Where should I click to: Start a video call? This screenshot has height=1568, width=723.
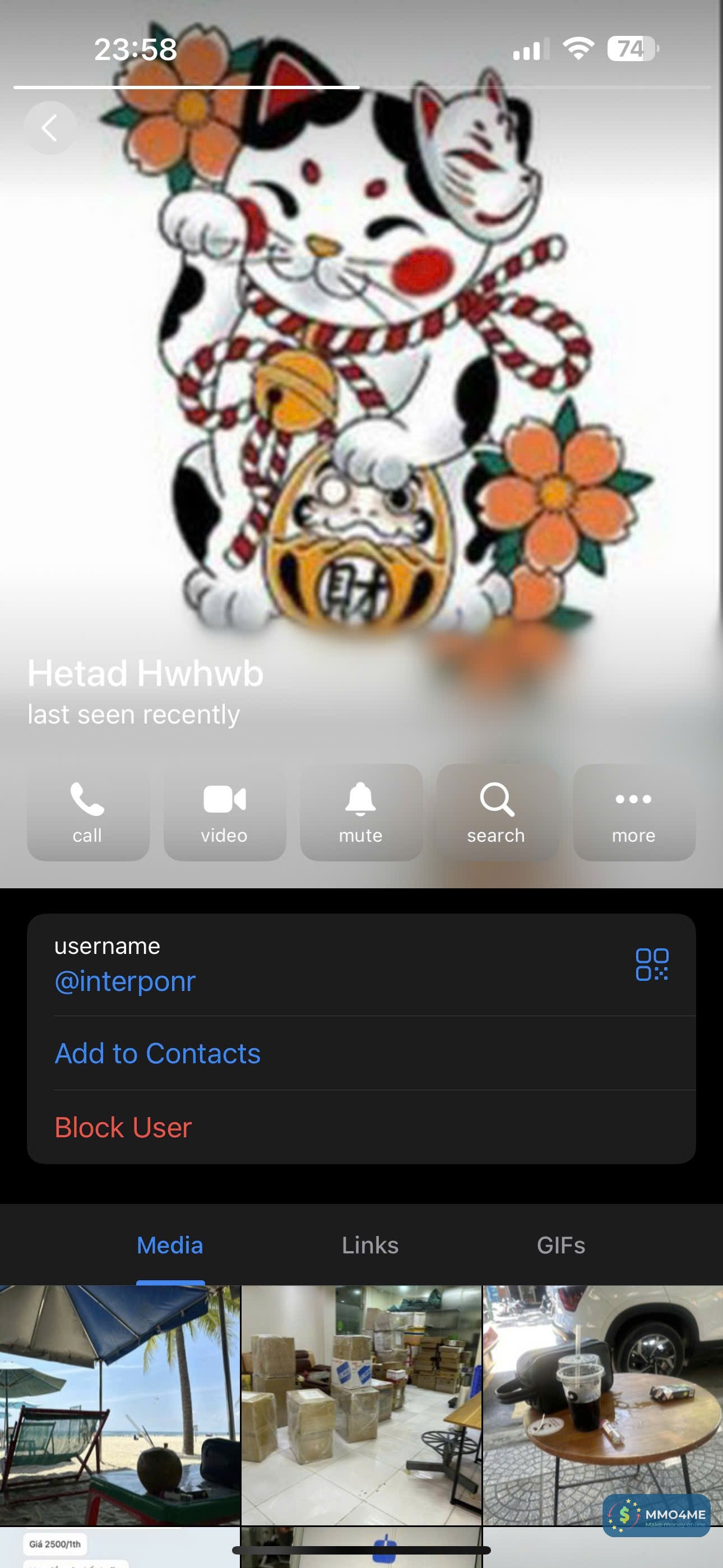225,812
